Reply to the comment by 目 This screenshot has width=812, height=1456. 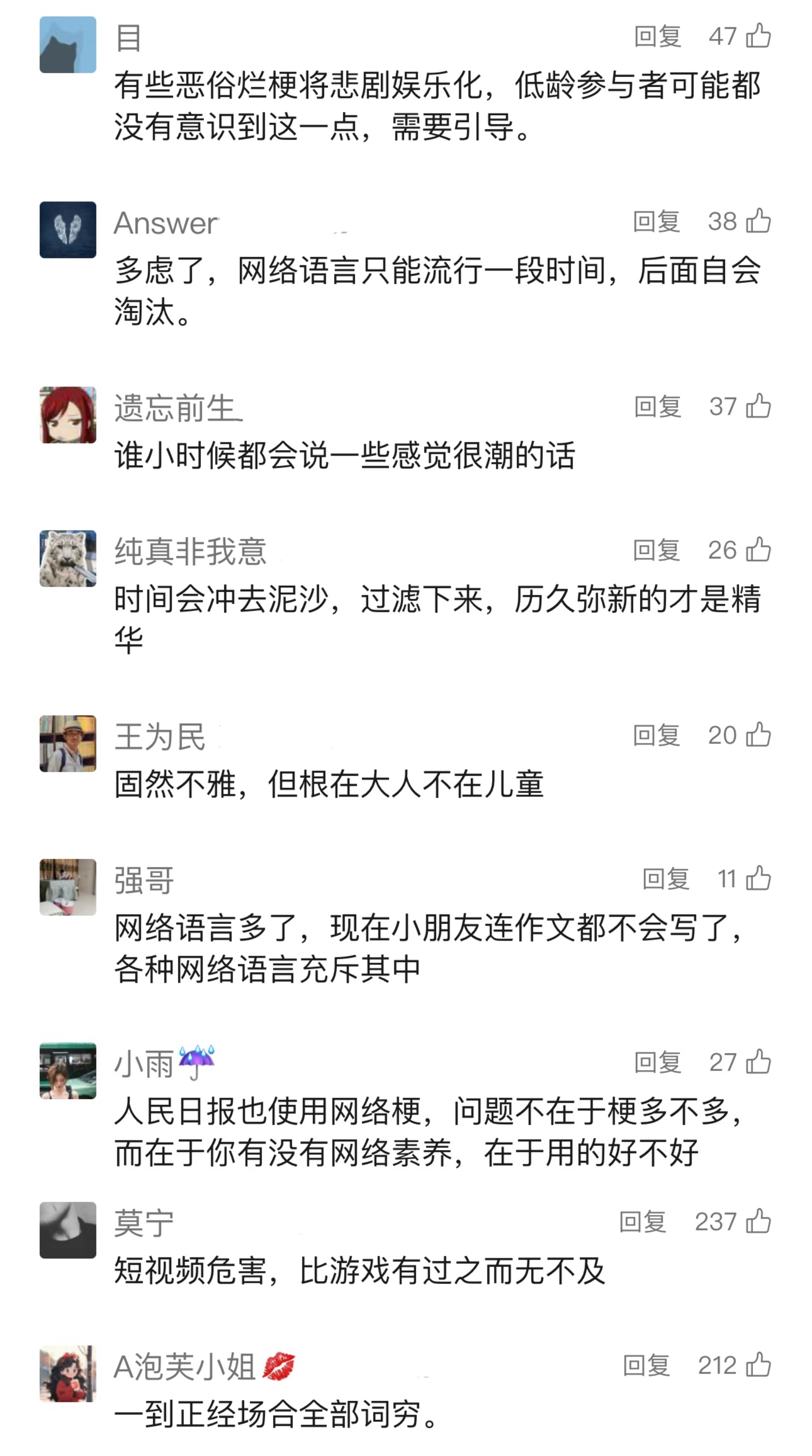[x=657, y=36]
